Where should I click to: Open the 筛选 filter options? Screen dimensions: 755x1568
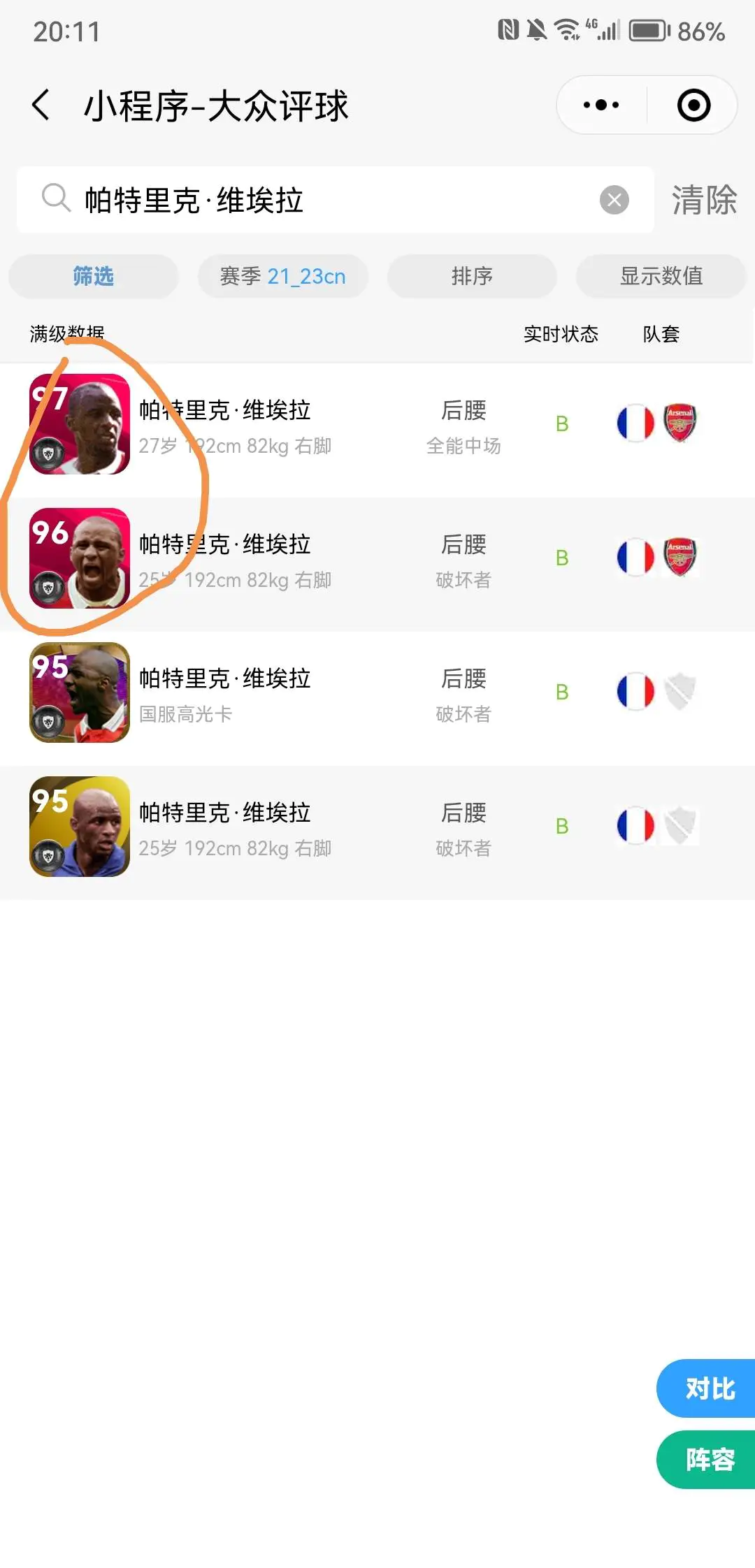tap(94, 276)
